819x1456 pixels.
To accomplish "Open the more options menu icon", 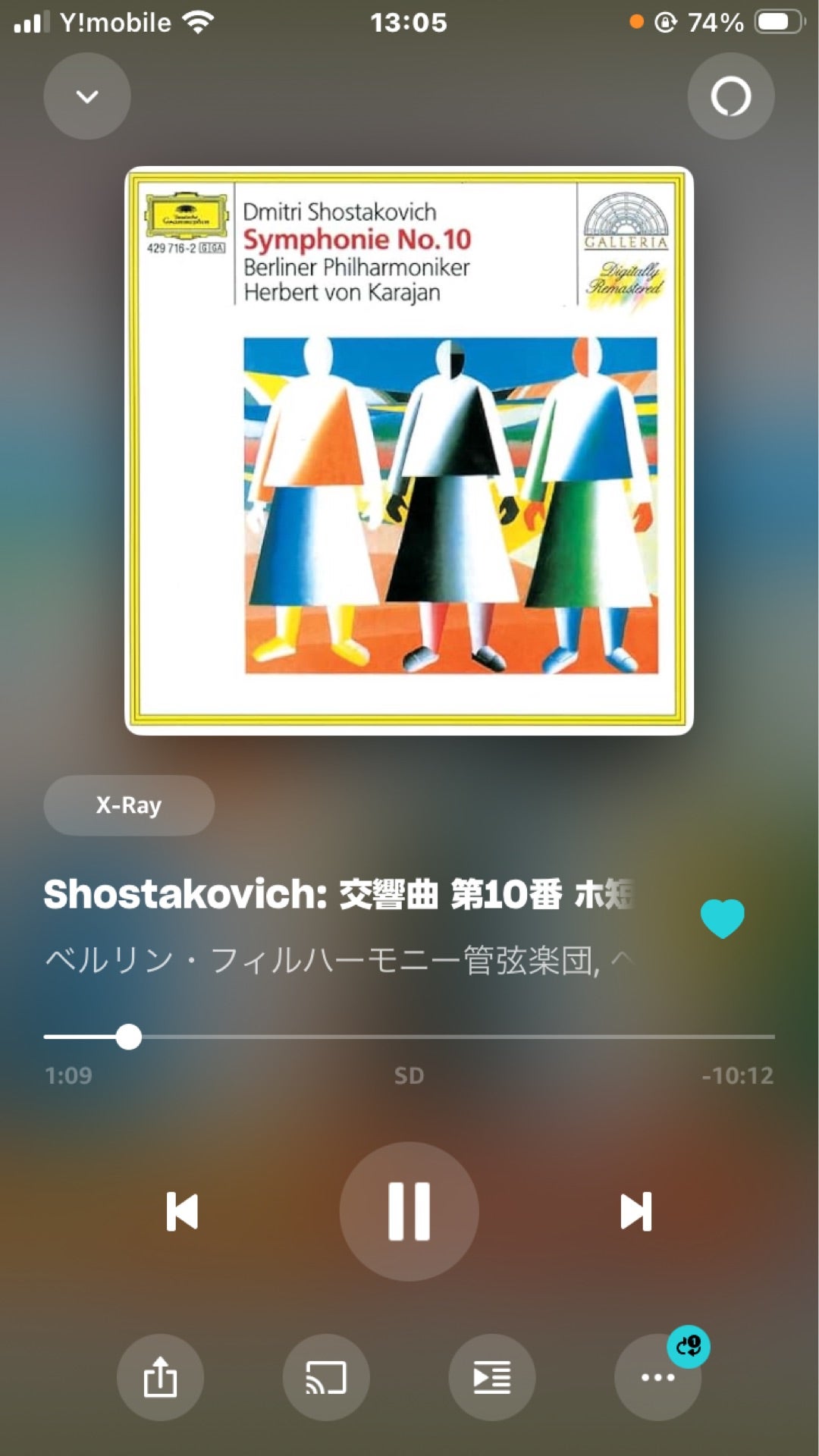I will pyautogui.click(x=655, y=1378).
